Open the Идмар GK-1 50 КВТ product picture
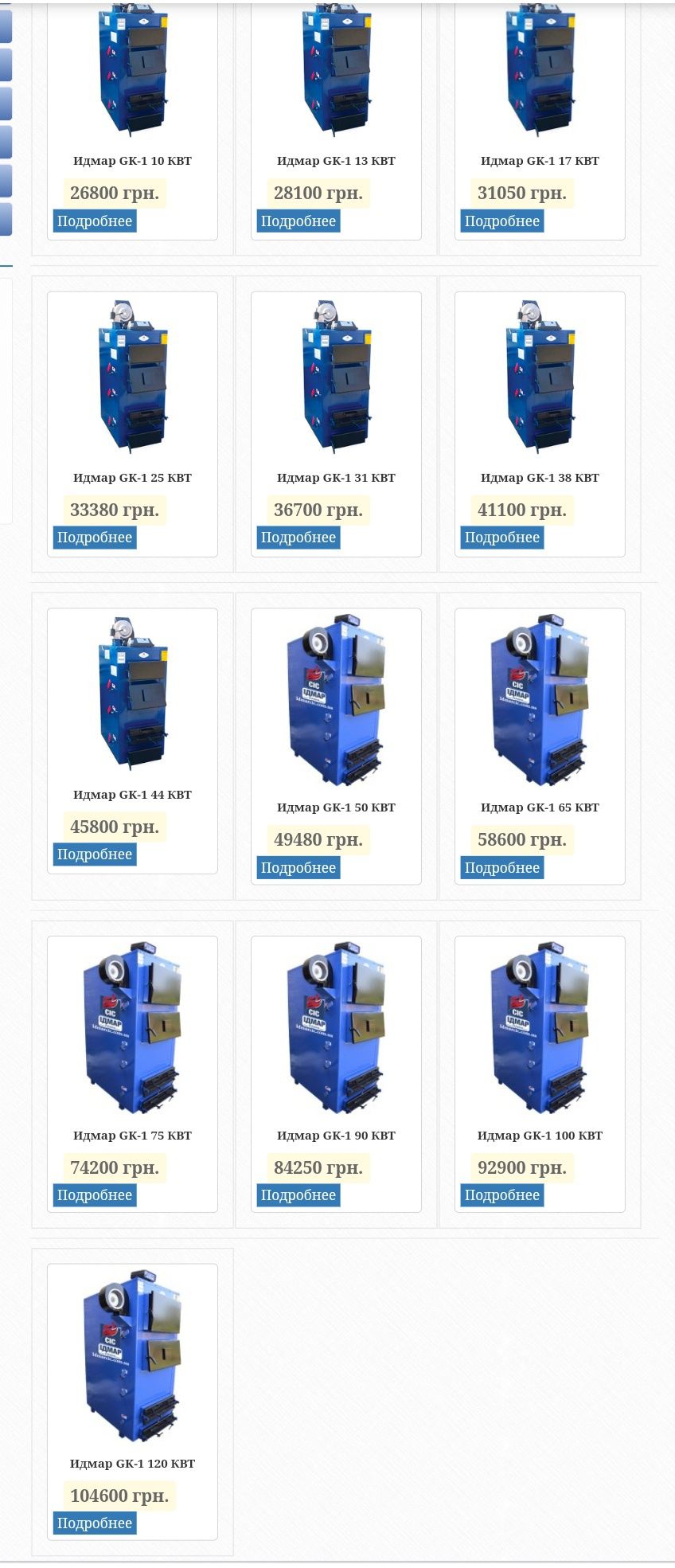 pos(336,700)
